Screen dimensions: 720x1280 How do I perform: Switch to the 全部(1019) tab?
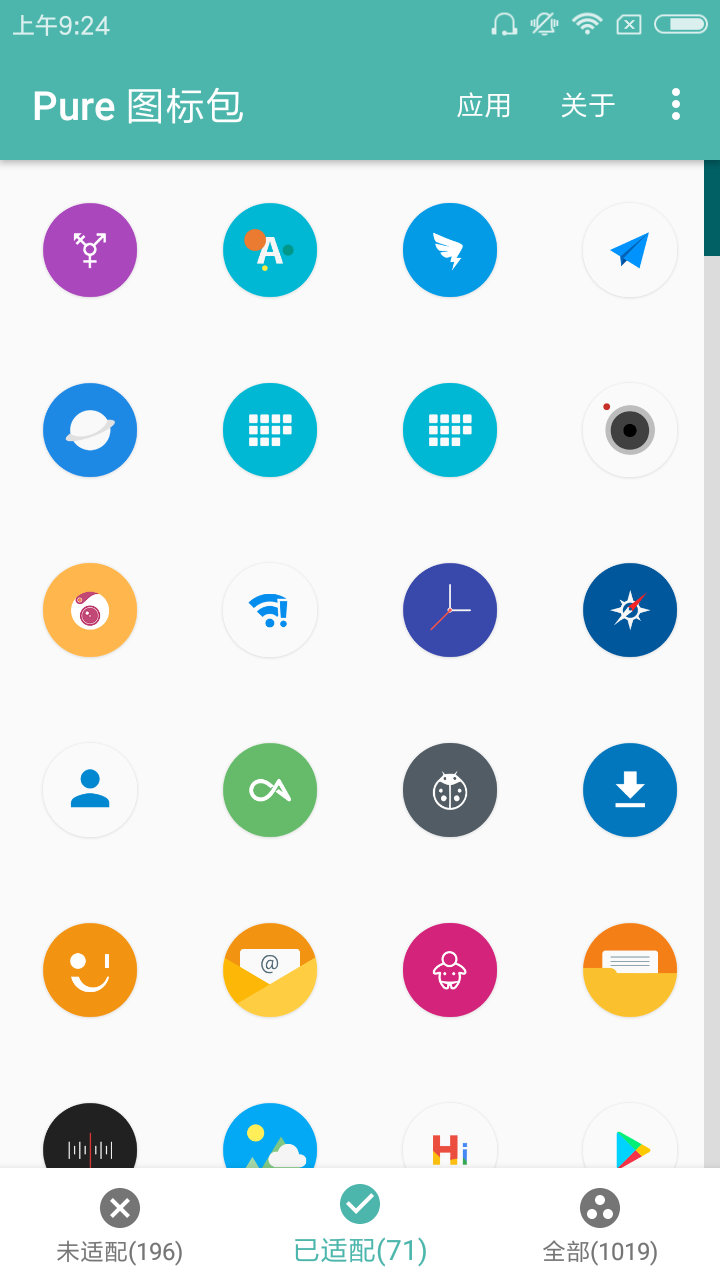[x=600, y=1226]
